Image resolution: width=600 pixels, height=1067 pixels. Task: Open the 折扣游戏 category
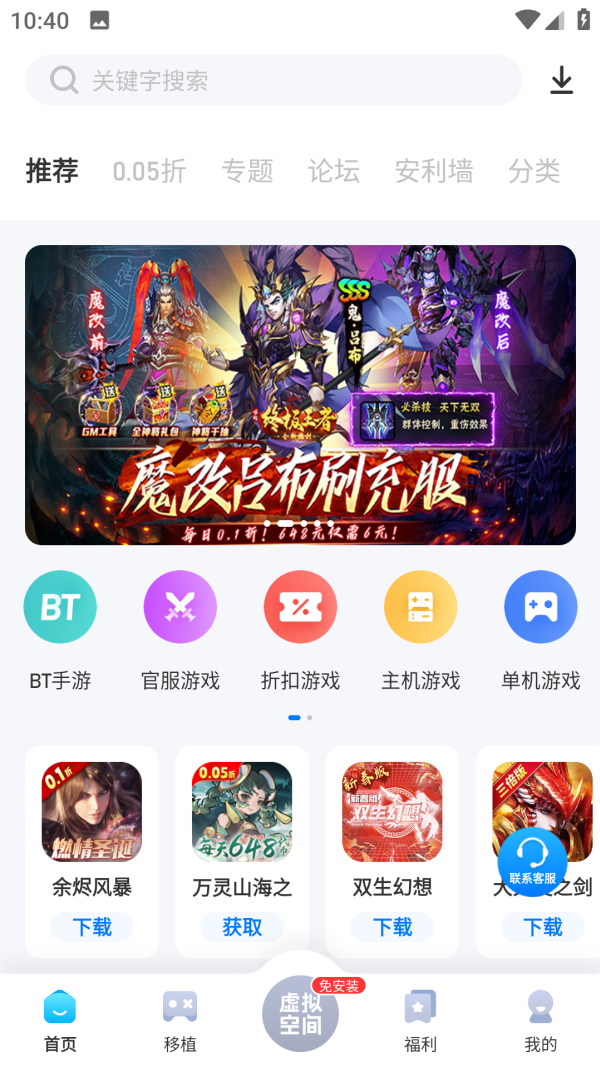tap(300, 607)
